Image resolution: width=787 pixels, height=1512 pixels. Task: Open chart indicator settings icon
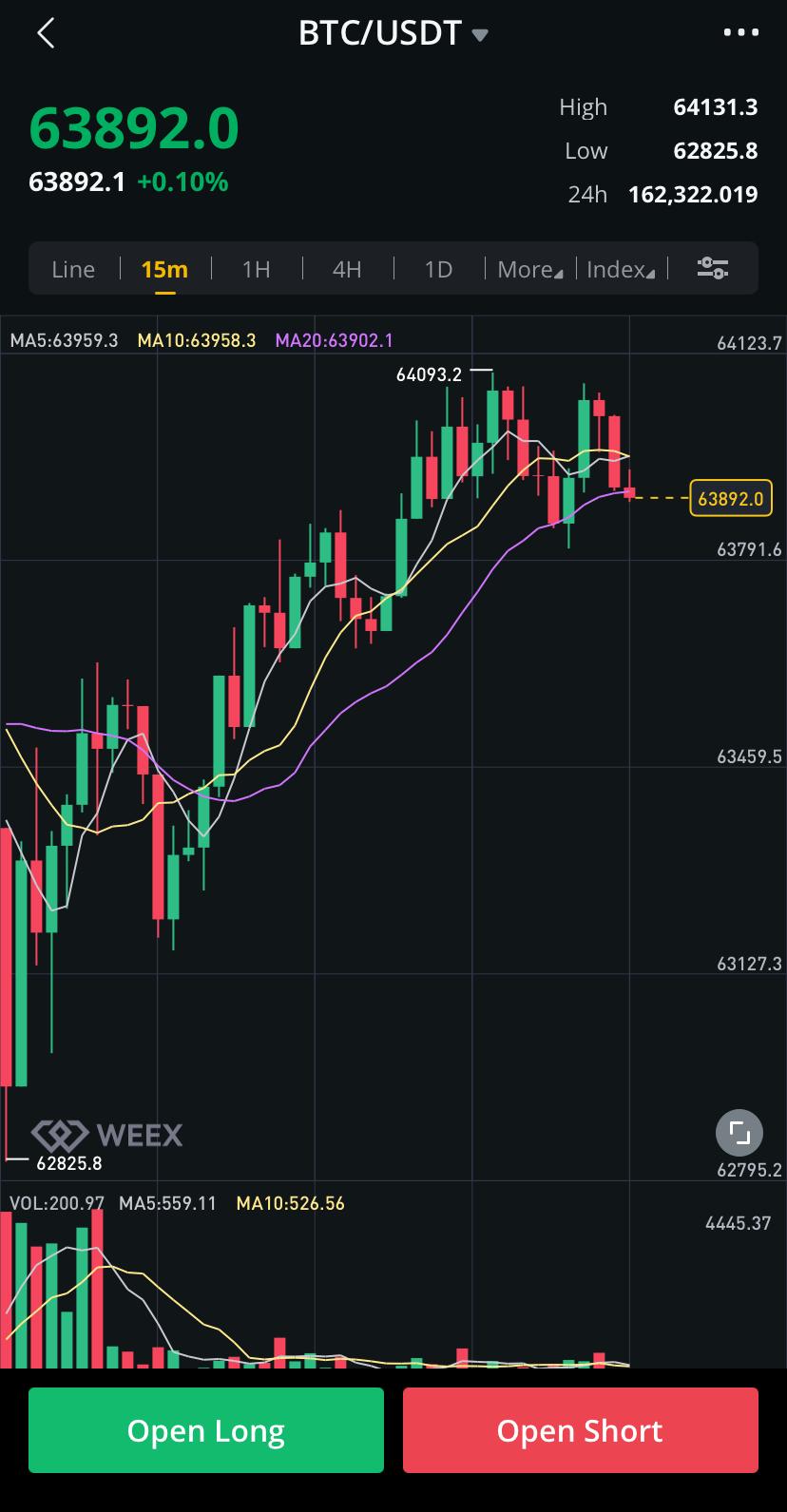pos(713,268)
